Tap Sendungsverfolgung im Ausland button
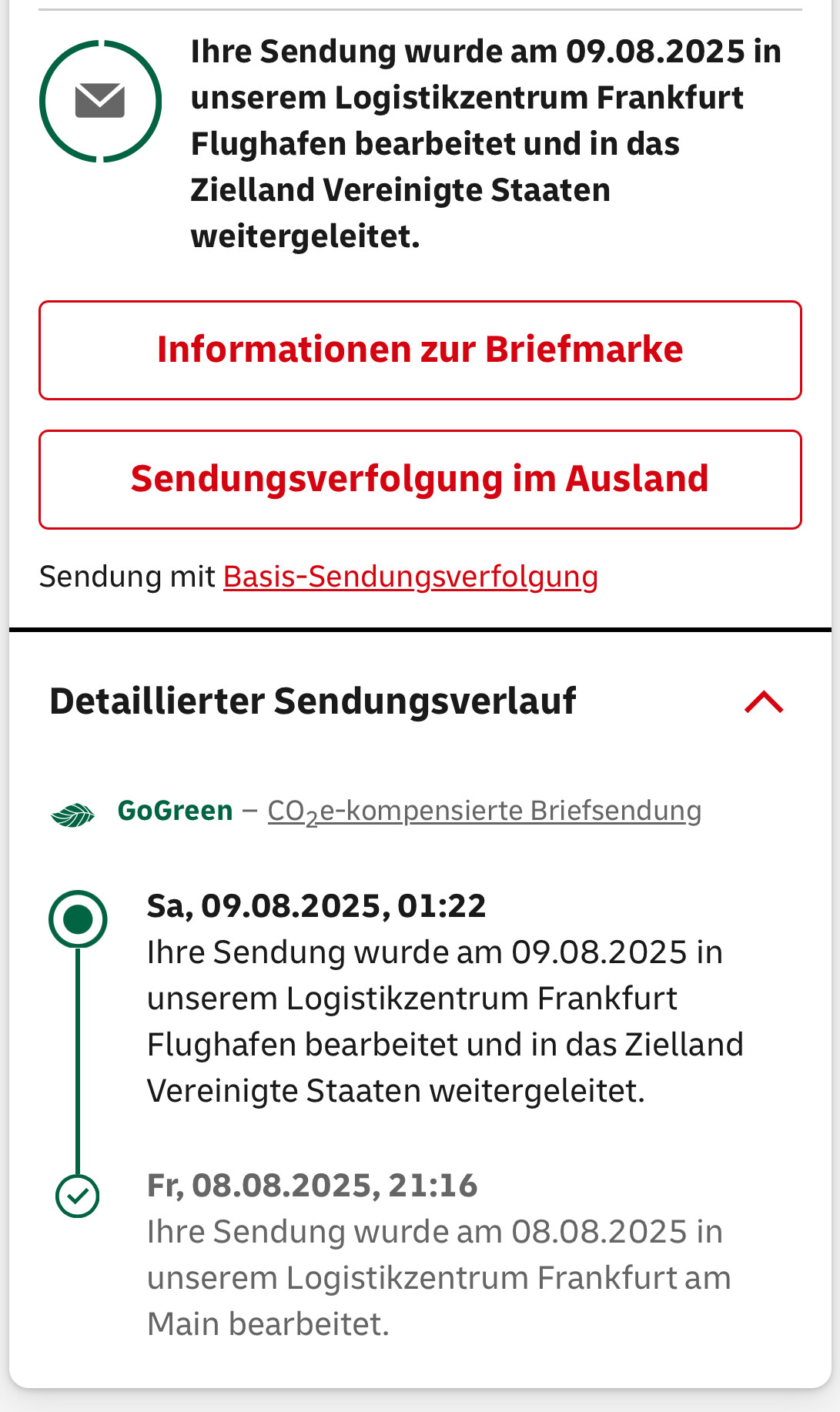This screenshot has width=840, height=1412. [420, 480]
